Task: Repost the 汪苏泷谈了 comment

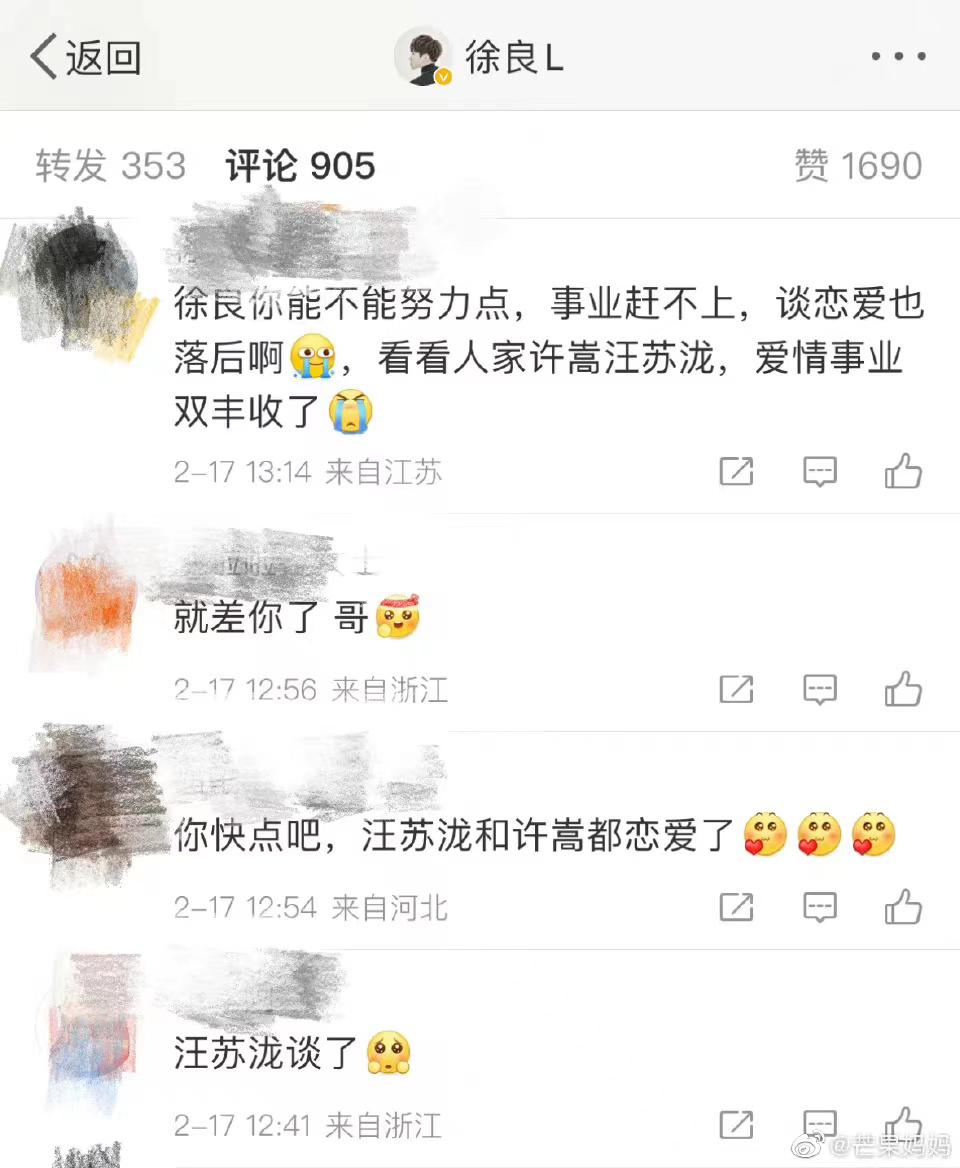Action: 736,1123
